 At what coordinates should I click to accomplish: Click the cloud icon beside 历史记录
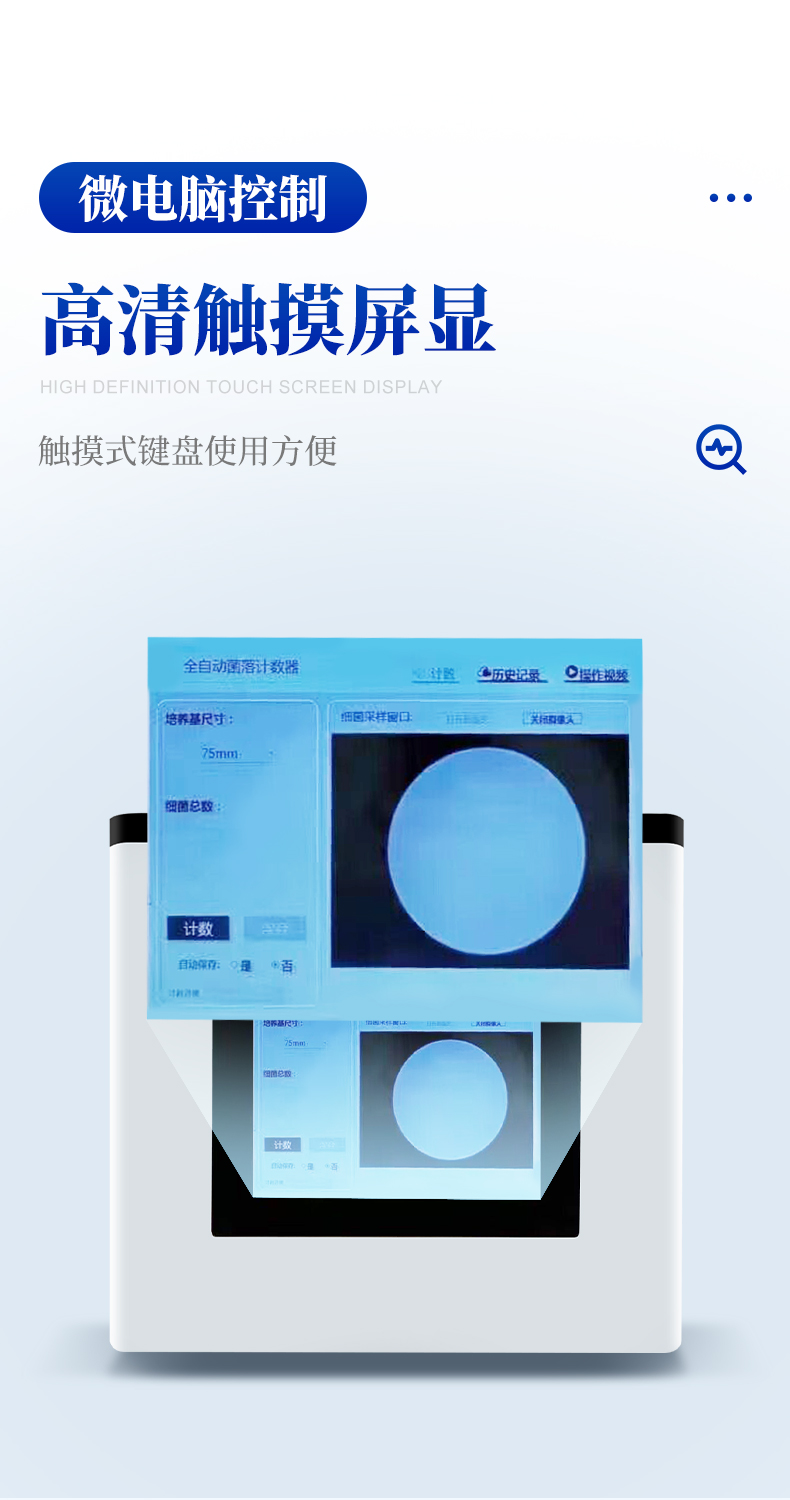pyautogui.click(x=484, y=671)
